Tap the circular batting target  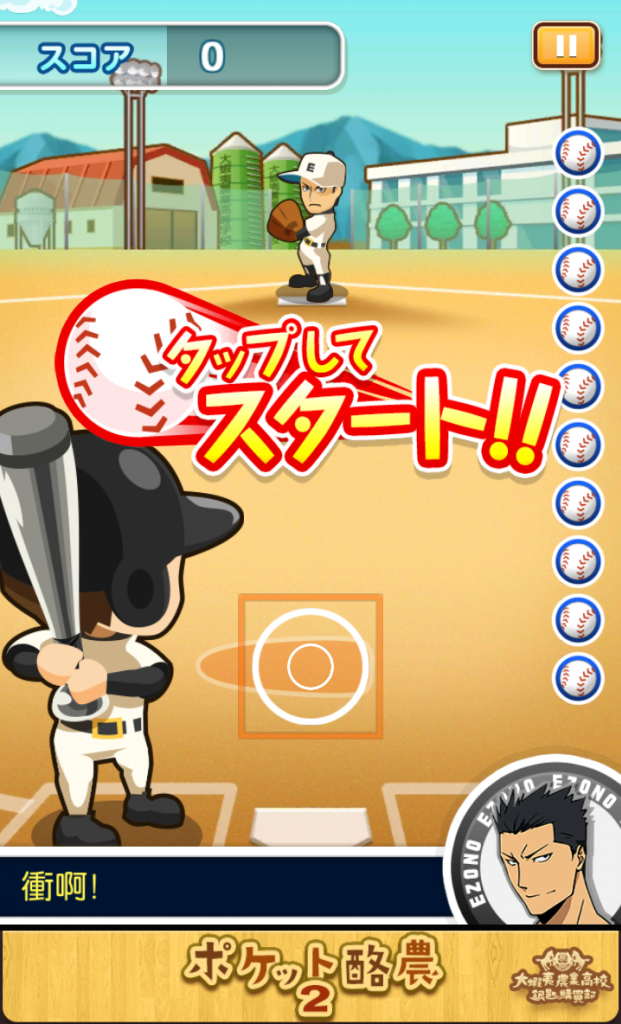coord(310,666)
